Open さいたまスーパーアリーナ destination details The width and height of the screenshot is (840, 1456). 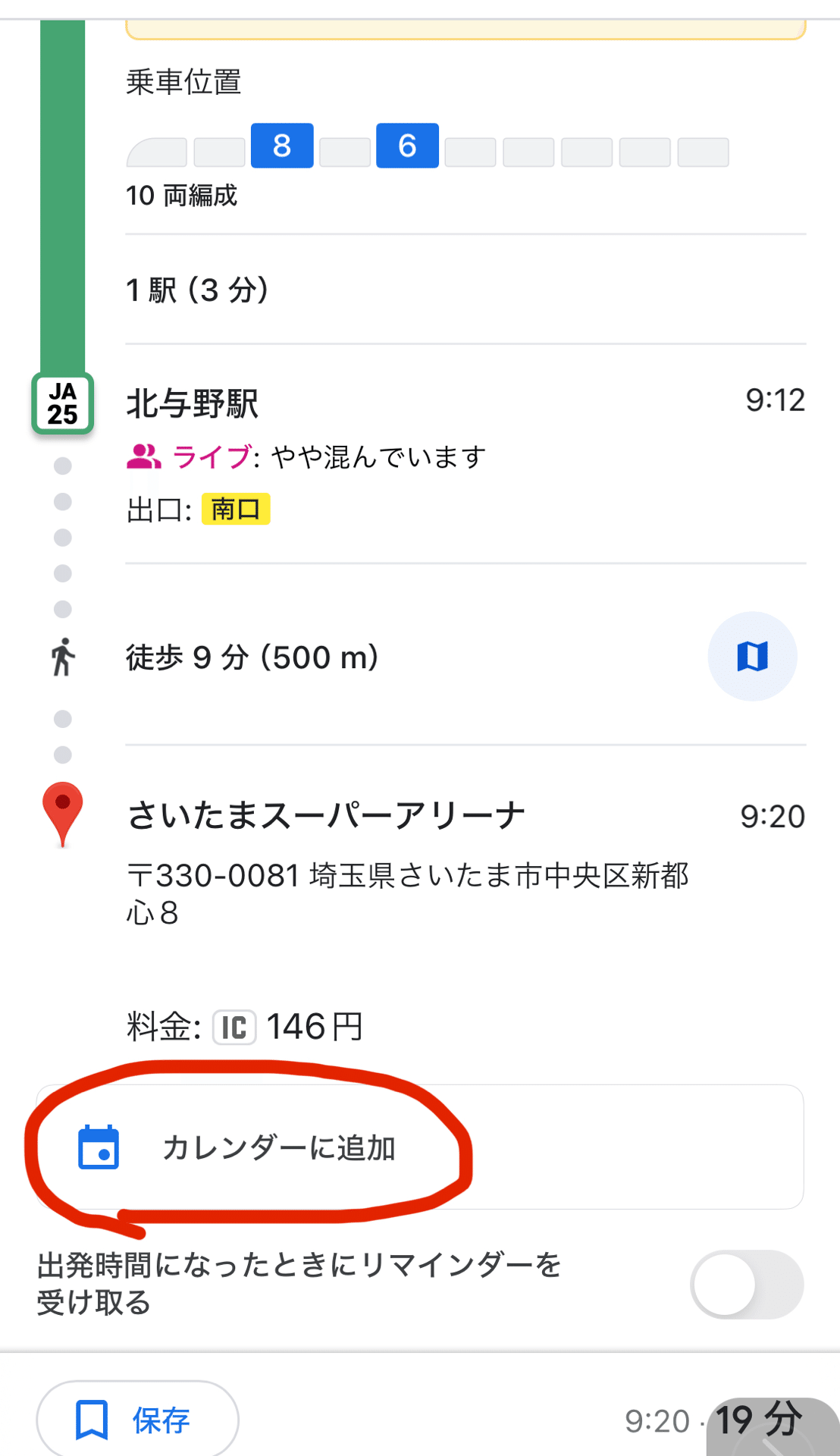point(326,816)
